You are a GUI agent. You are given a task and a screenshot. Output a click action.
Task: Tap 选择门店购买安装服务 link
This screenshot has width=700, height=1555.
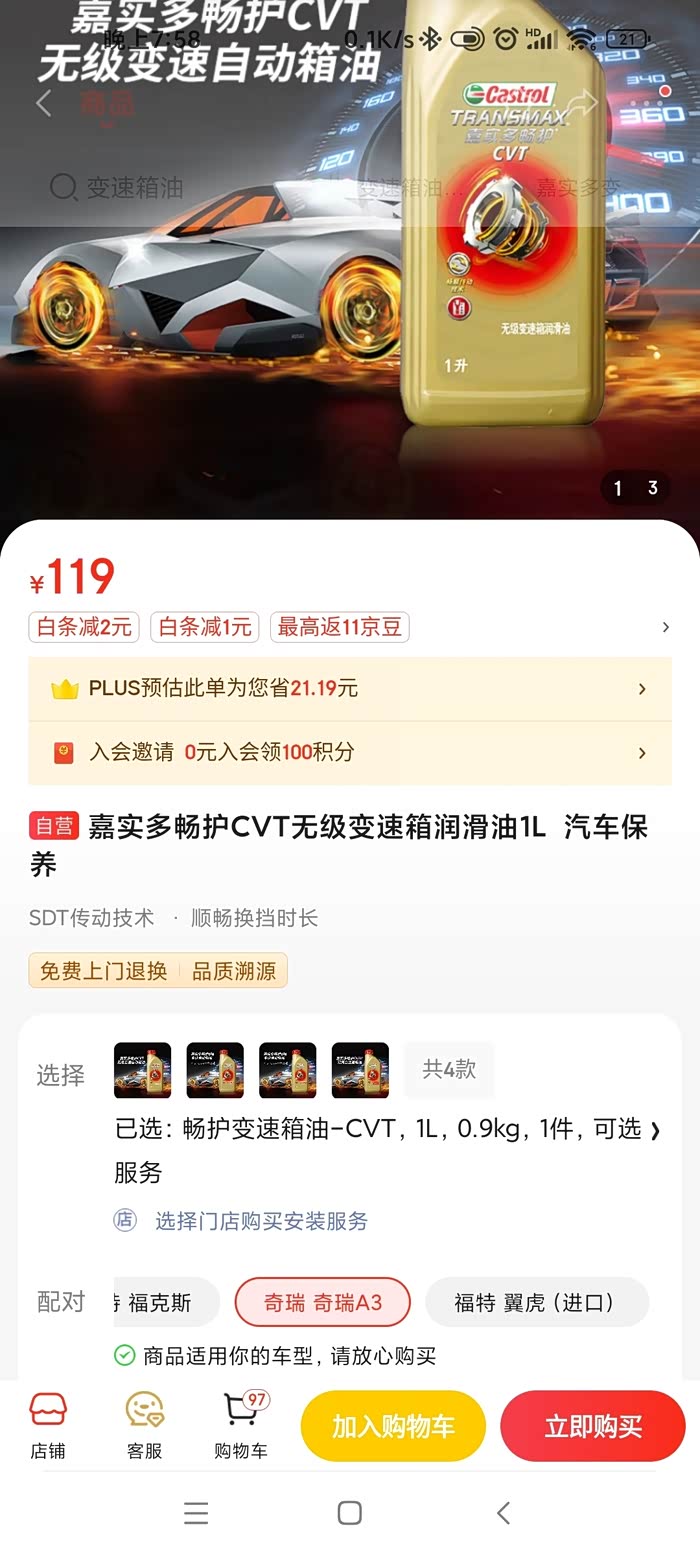[x=261, y=1221]
